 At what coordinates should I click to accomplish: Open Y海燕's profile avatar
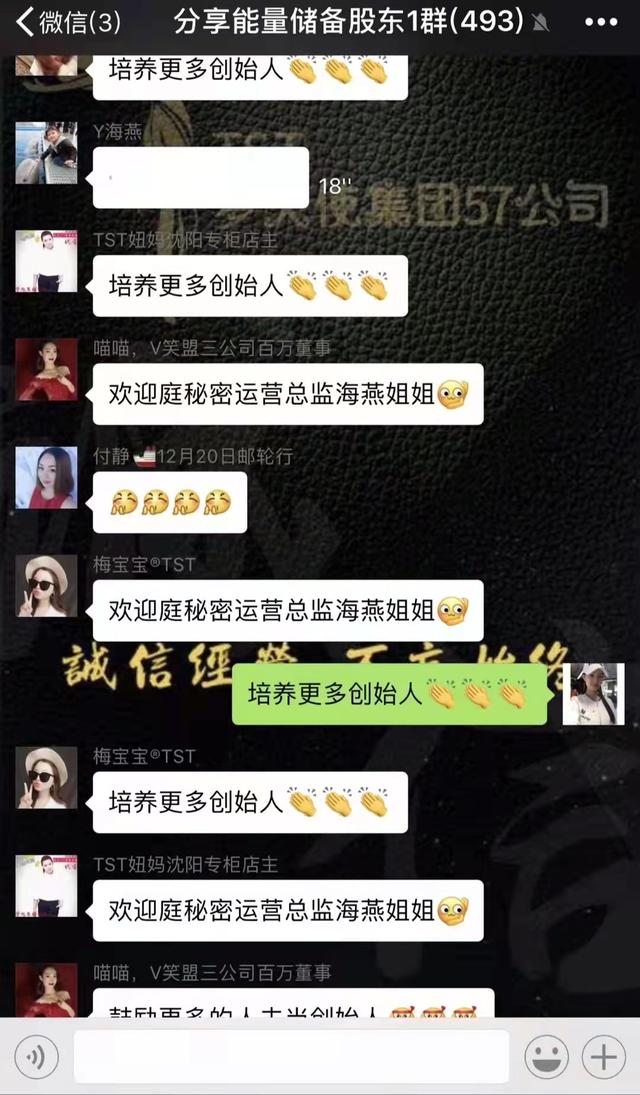point(46,153)
